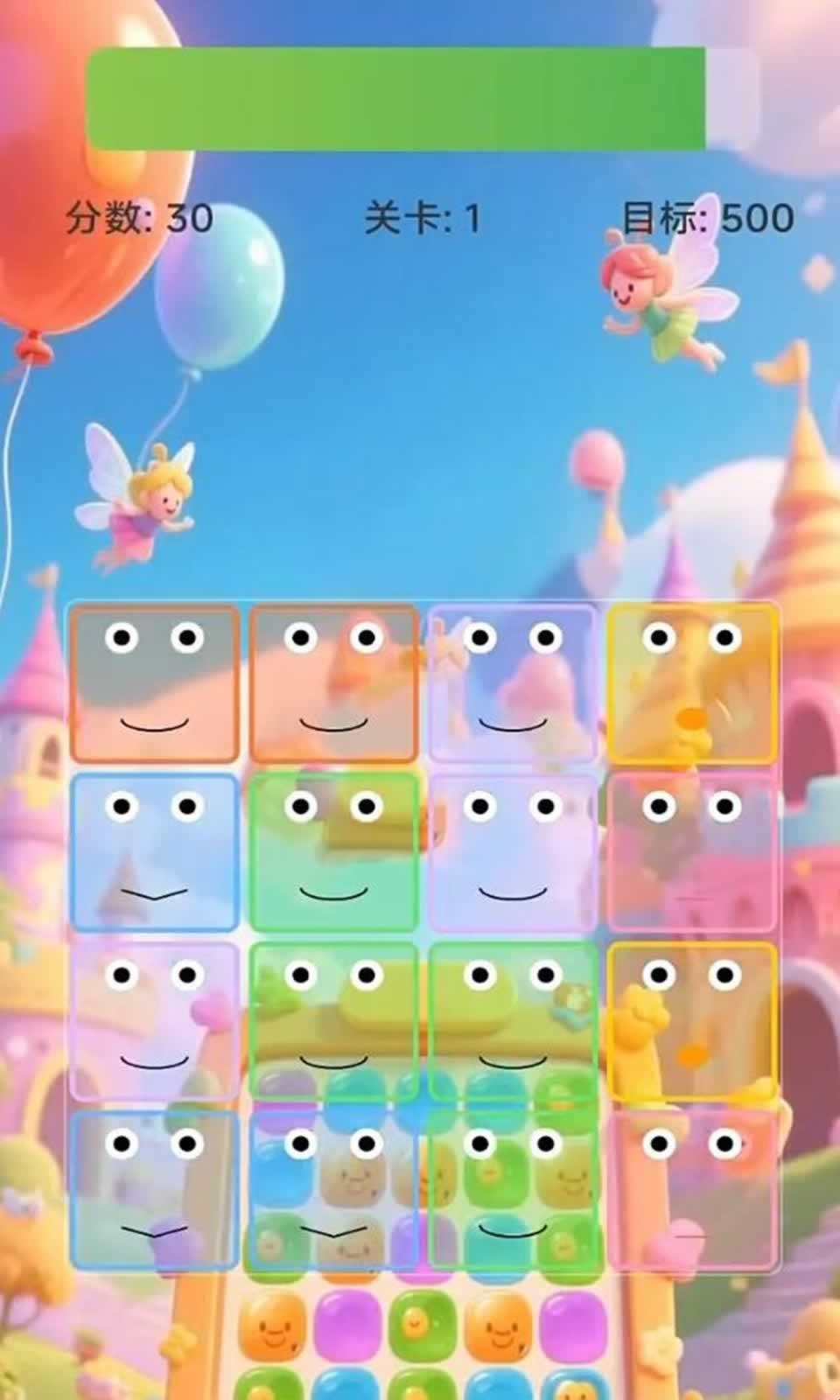Viewport: 840px width, 1400px height.
Task: Tap the orange block next to the purple one
Action: 333,683
